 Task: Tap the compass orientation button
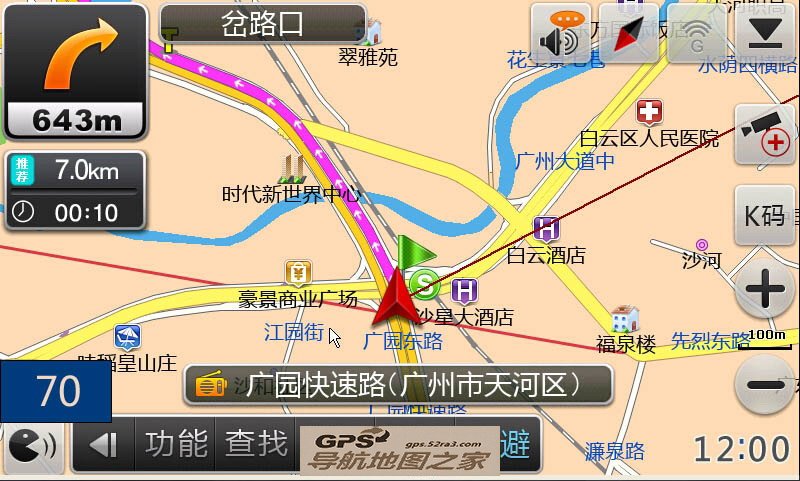629,35
